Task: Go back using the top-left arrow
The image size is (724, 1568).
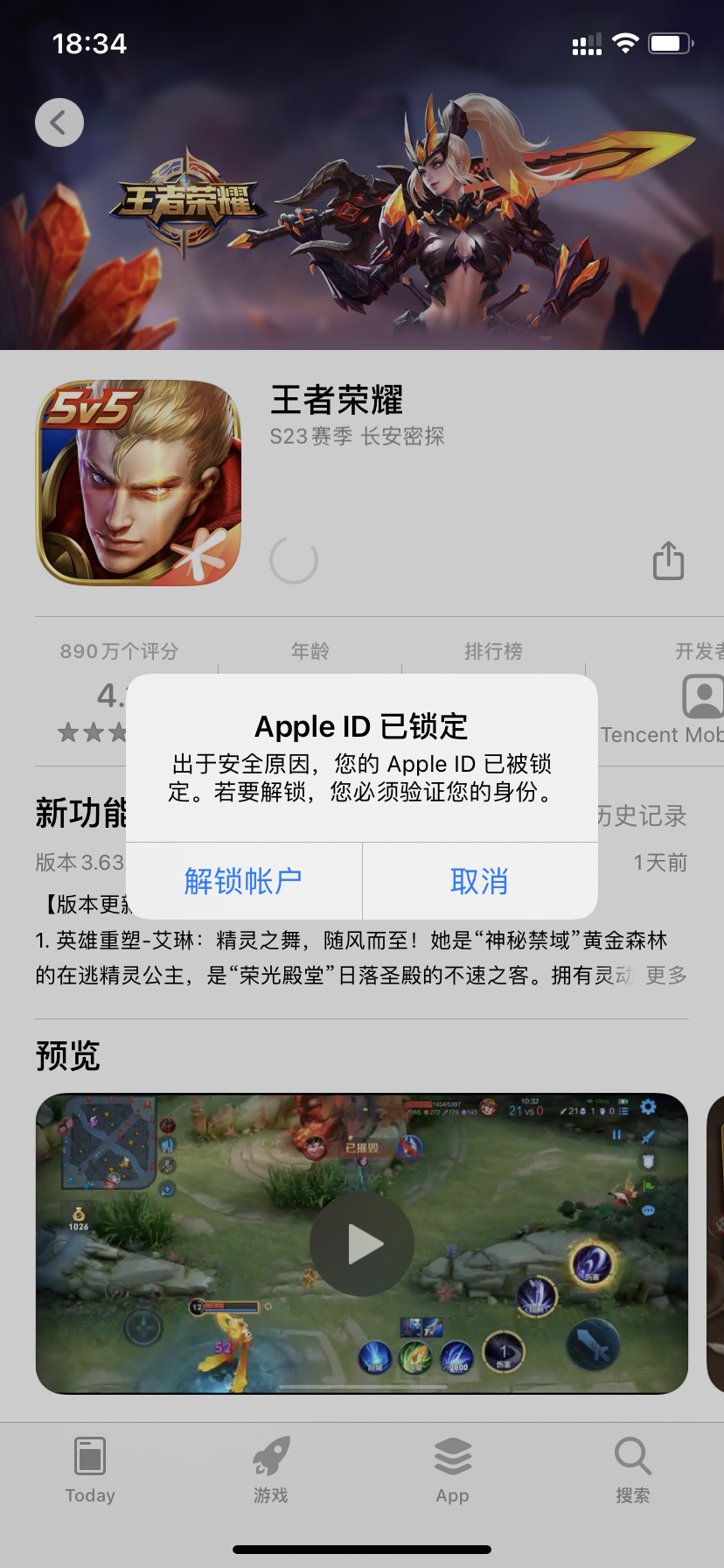Action: (59, 122)
